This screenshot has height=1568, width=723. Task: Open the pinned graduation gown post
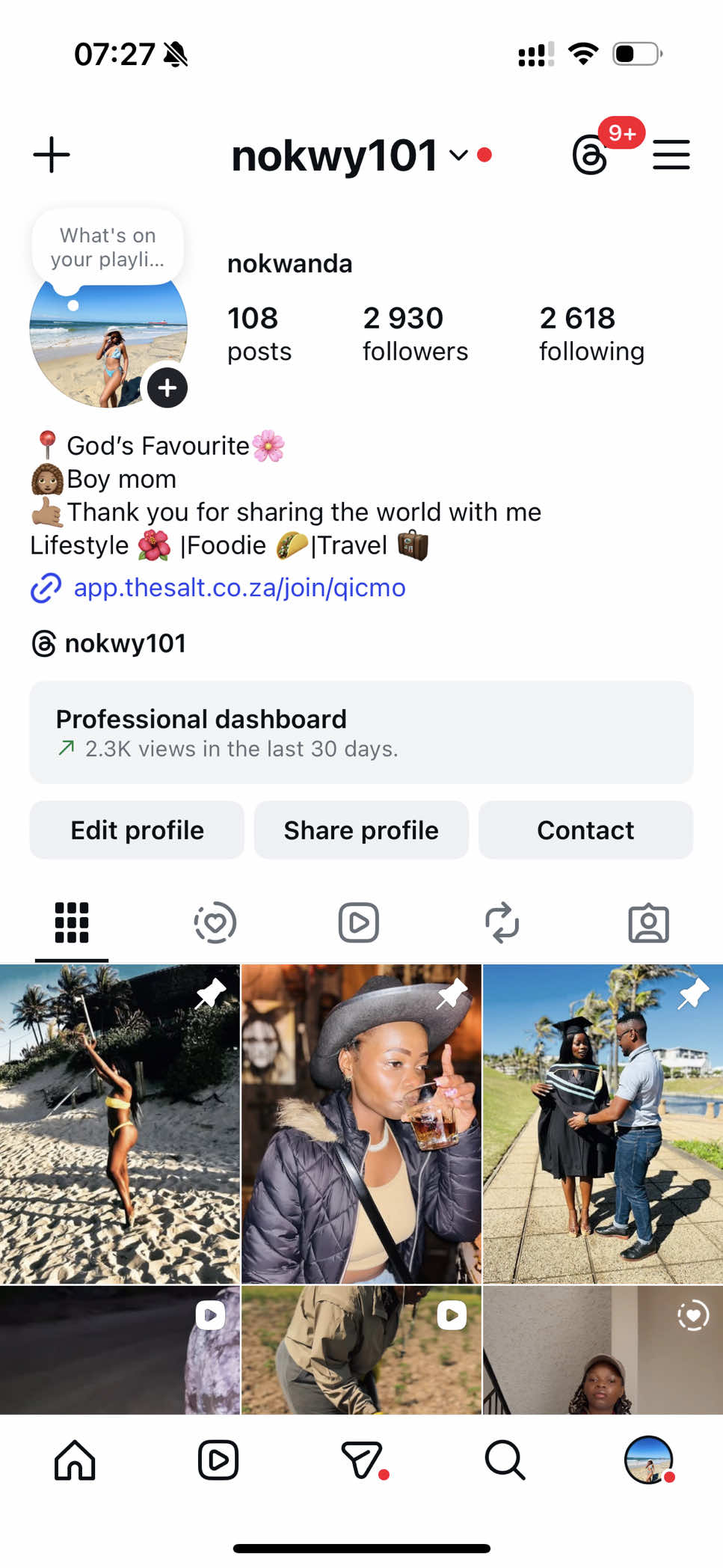603,1124
